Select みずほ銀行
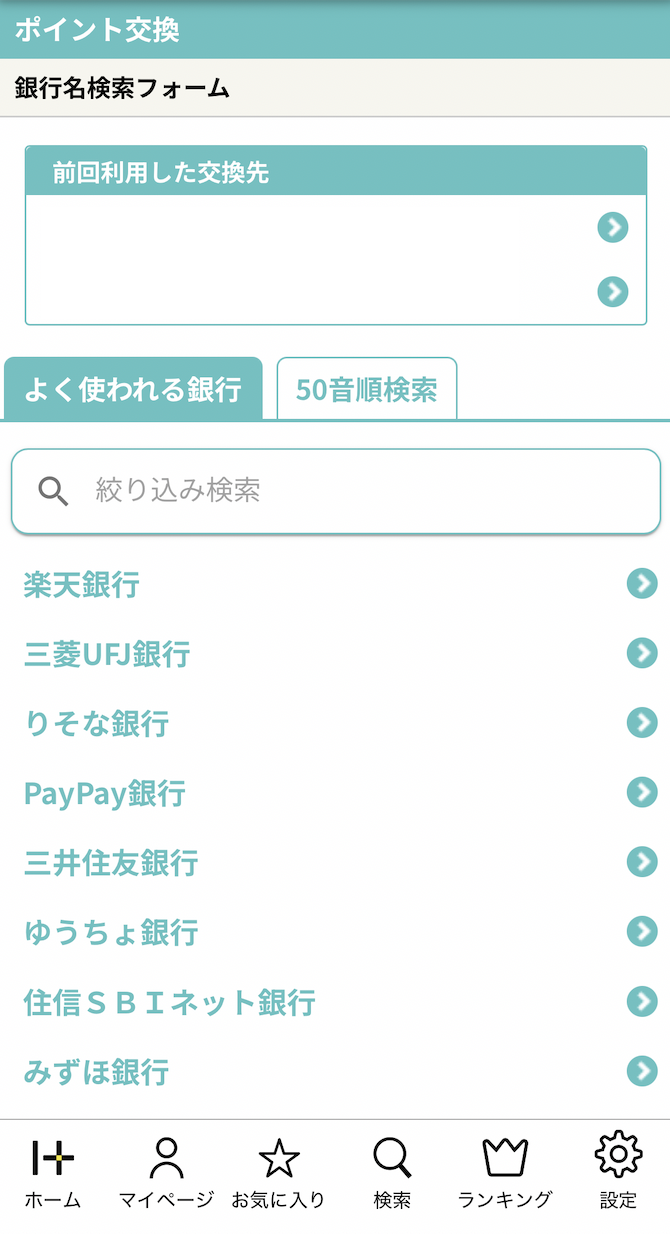The image size is (670, 1234). (96, 1072)
